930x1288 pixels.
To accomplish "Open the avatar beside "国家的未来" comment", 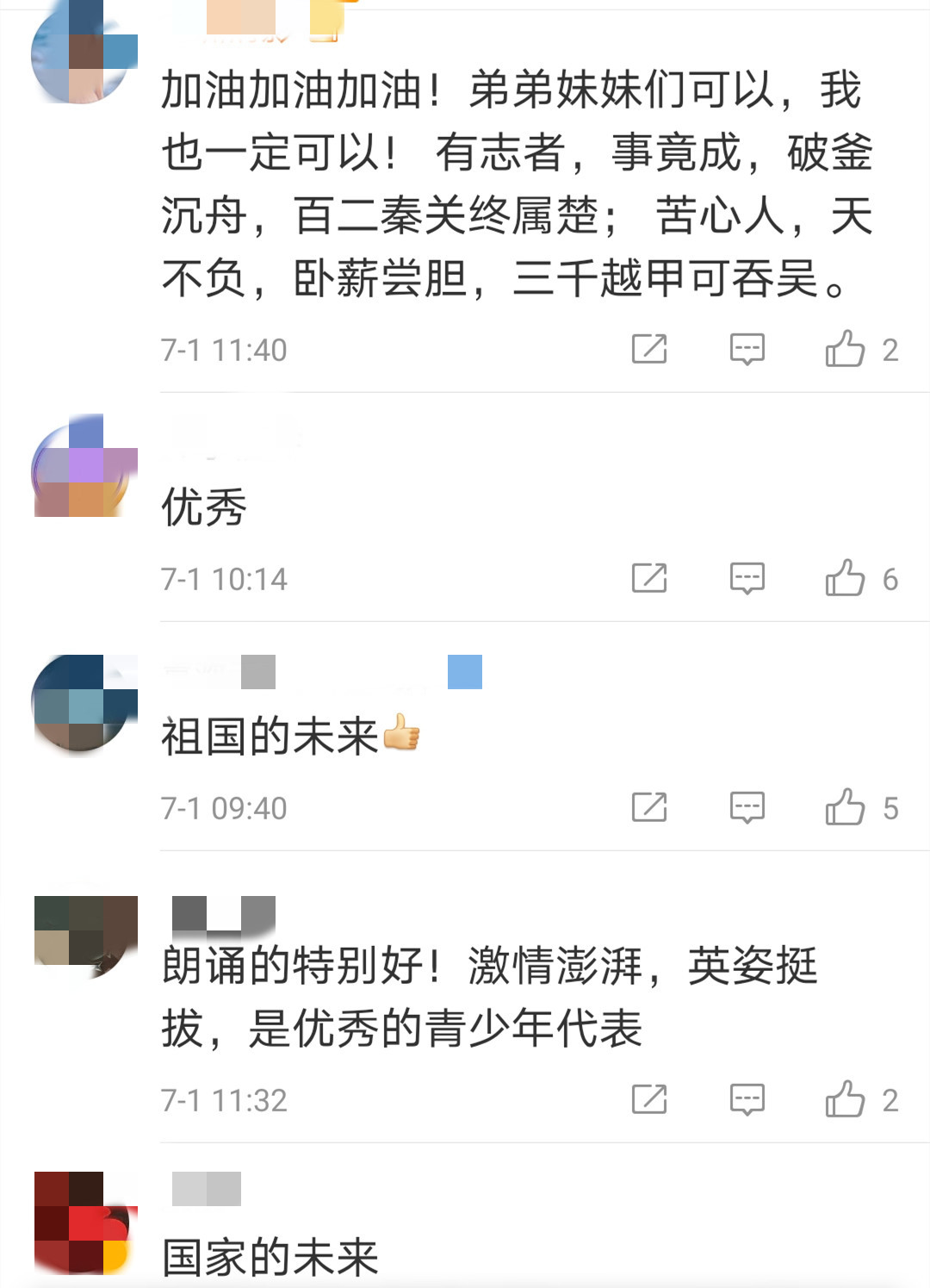I will [x=86, y=1223].
